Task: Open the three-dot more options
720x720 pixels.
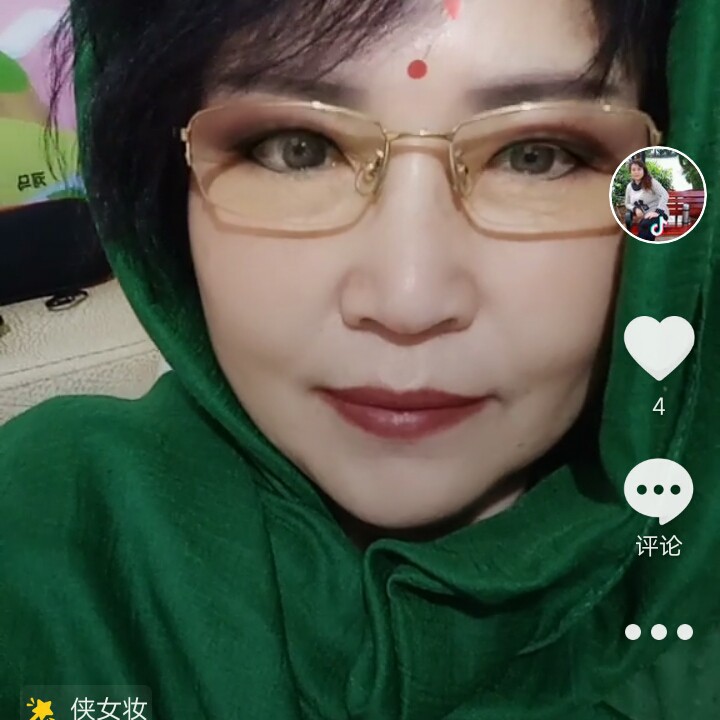Action: pos(658,632)
